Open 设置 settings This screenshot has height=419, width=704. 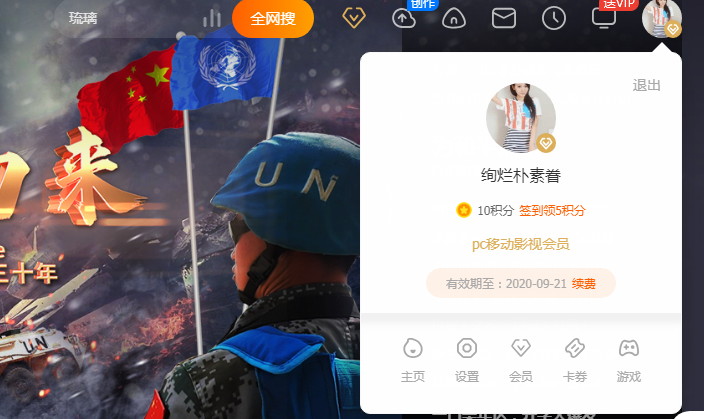pos(467,359)
